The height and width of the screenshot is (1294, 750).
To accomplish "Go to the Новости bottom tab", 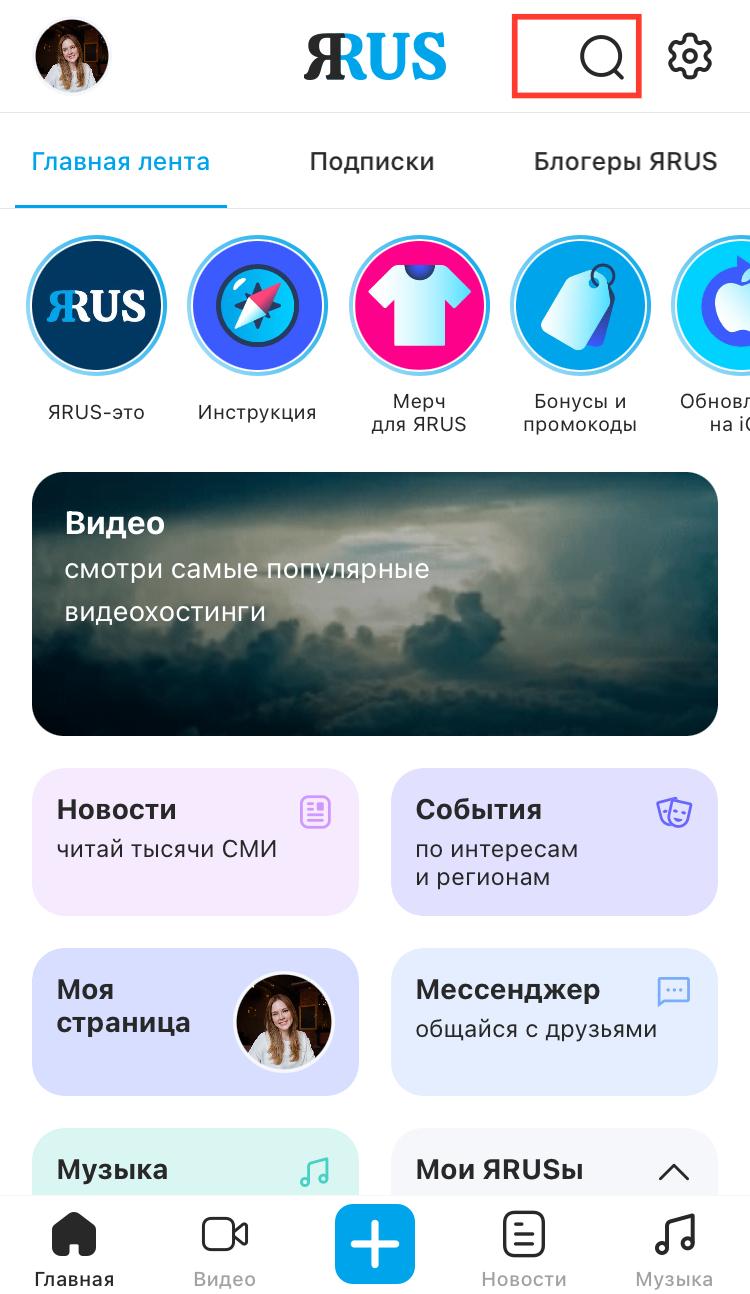I will pos(524,1248).
